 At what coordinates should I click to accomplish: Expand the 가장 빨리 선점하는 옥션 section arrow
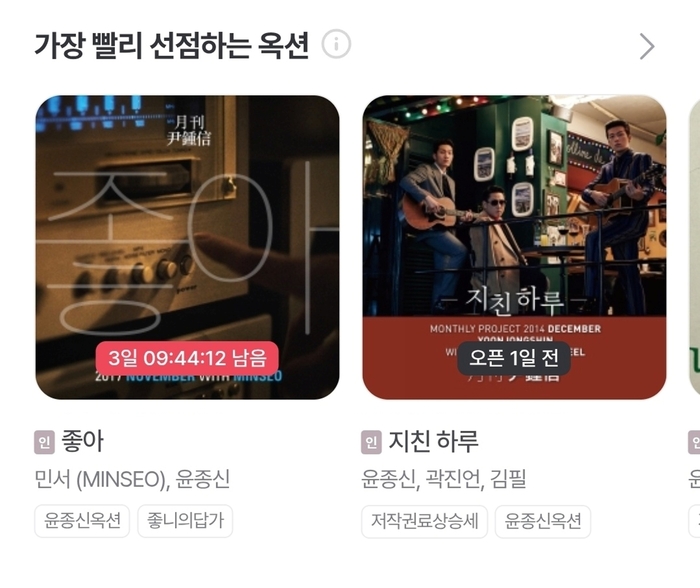click(x=647, y=46)
